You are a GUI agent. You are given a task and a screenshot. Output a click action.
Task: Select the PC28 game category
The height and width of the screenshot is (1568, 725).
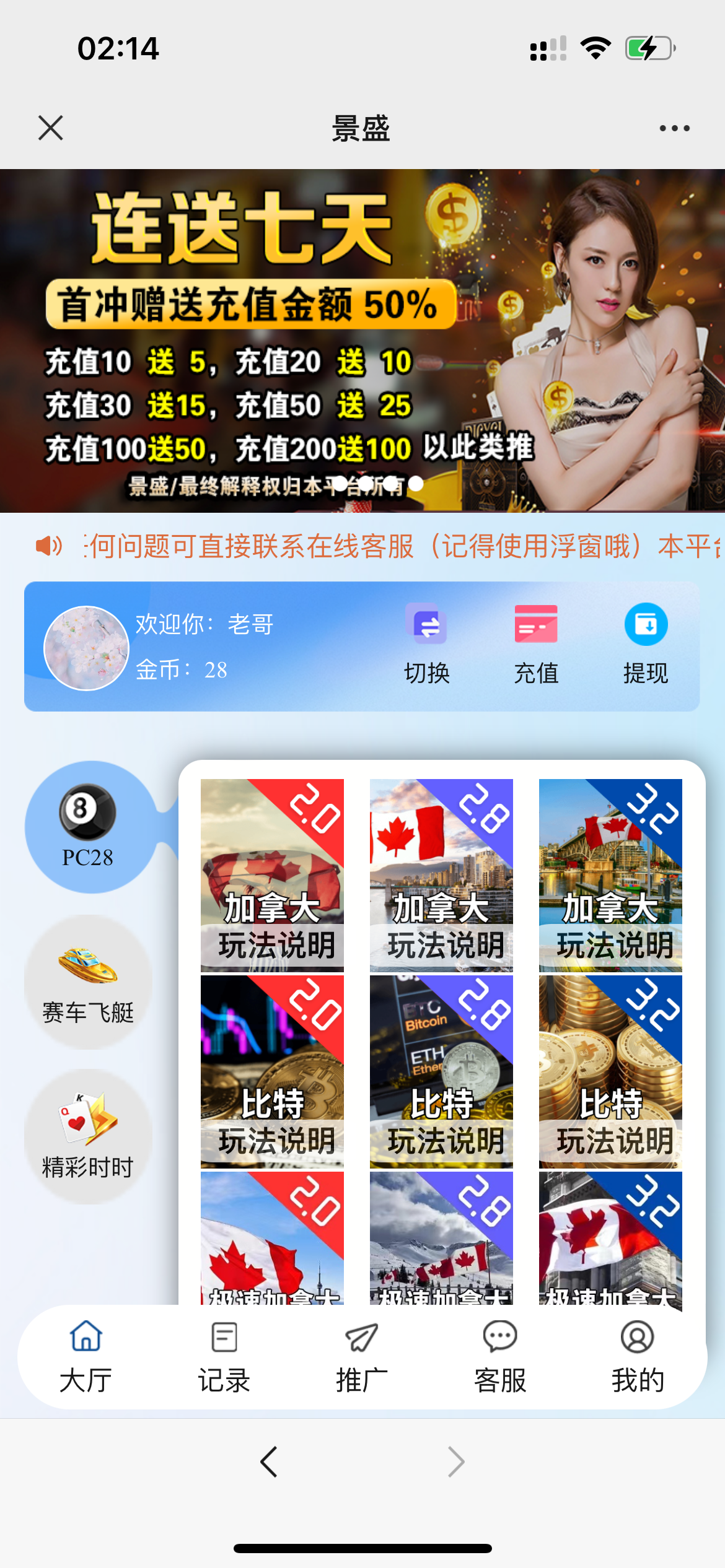(87, 827)
